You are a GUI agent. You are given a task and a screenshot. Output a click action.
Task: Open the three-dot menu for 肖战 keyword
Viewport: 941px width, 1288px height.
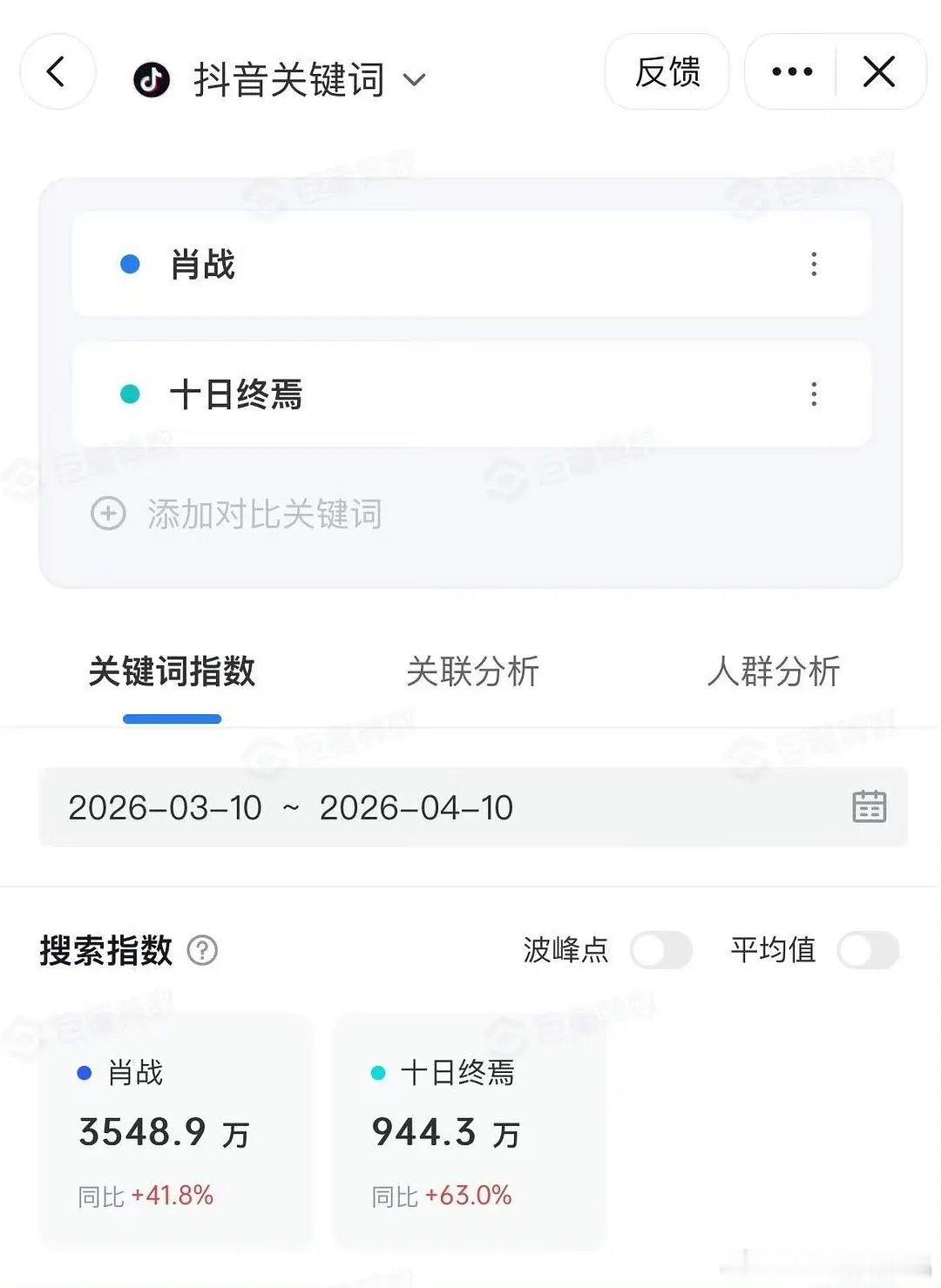pyautogui.click(x=814, y=265)
